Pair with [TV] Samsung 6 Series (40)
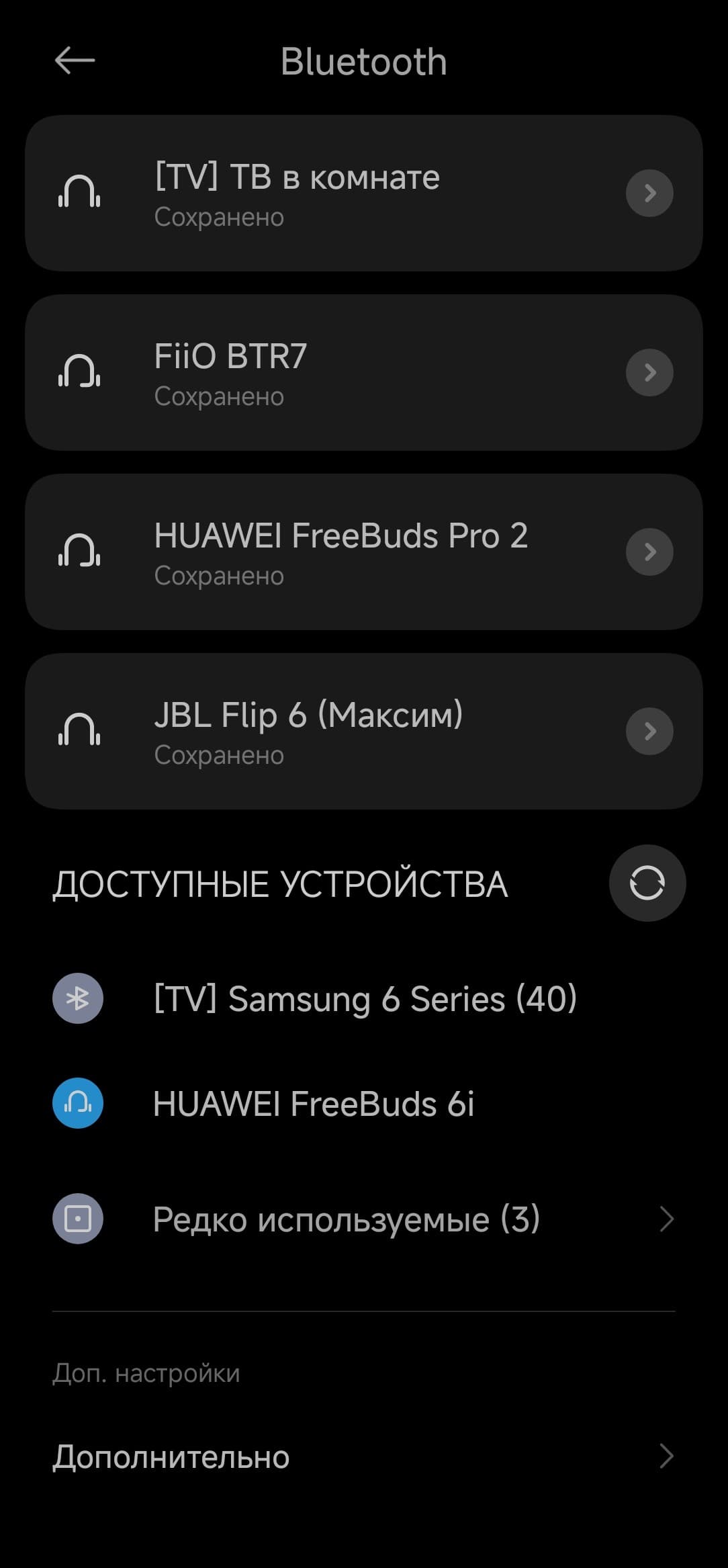Viewport: 728px width, 1568px height. pos(365,998)
